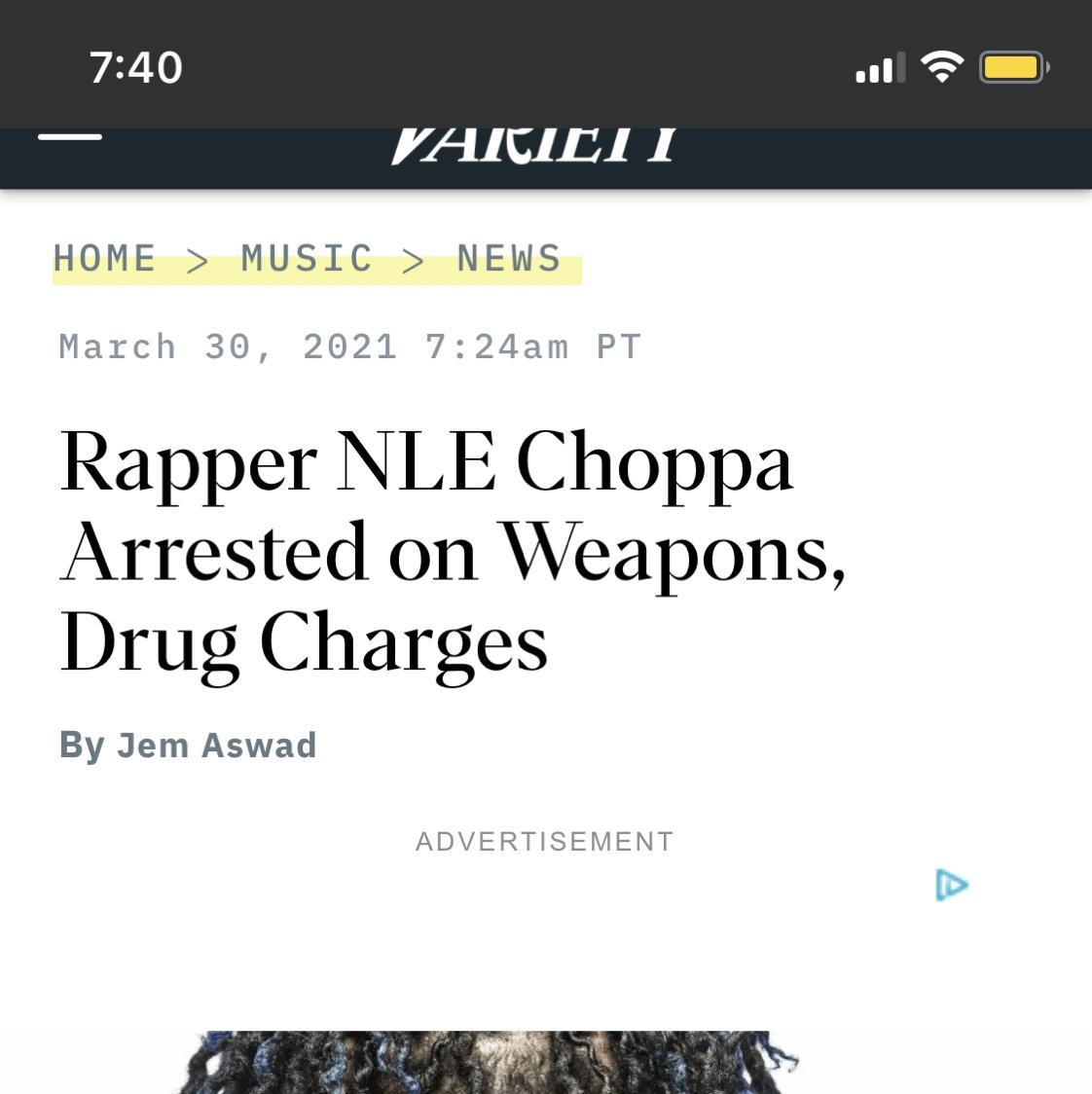Open the hamburger menu

coord(70,136)
